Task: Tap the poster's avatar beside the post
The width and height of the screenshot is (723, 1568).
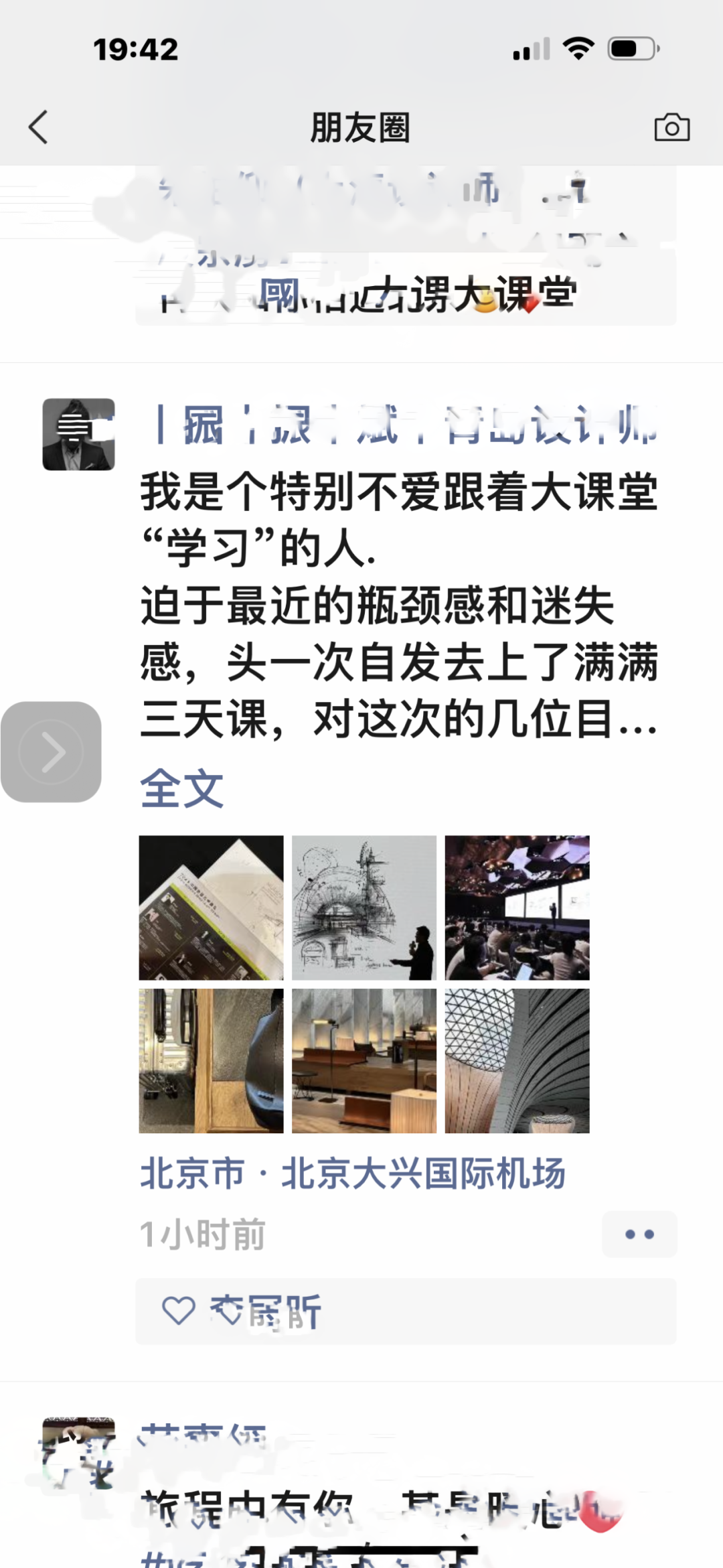Action: tap(79, 435)
